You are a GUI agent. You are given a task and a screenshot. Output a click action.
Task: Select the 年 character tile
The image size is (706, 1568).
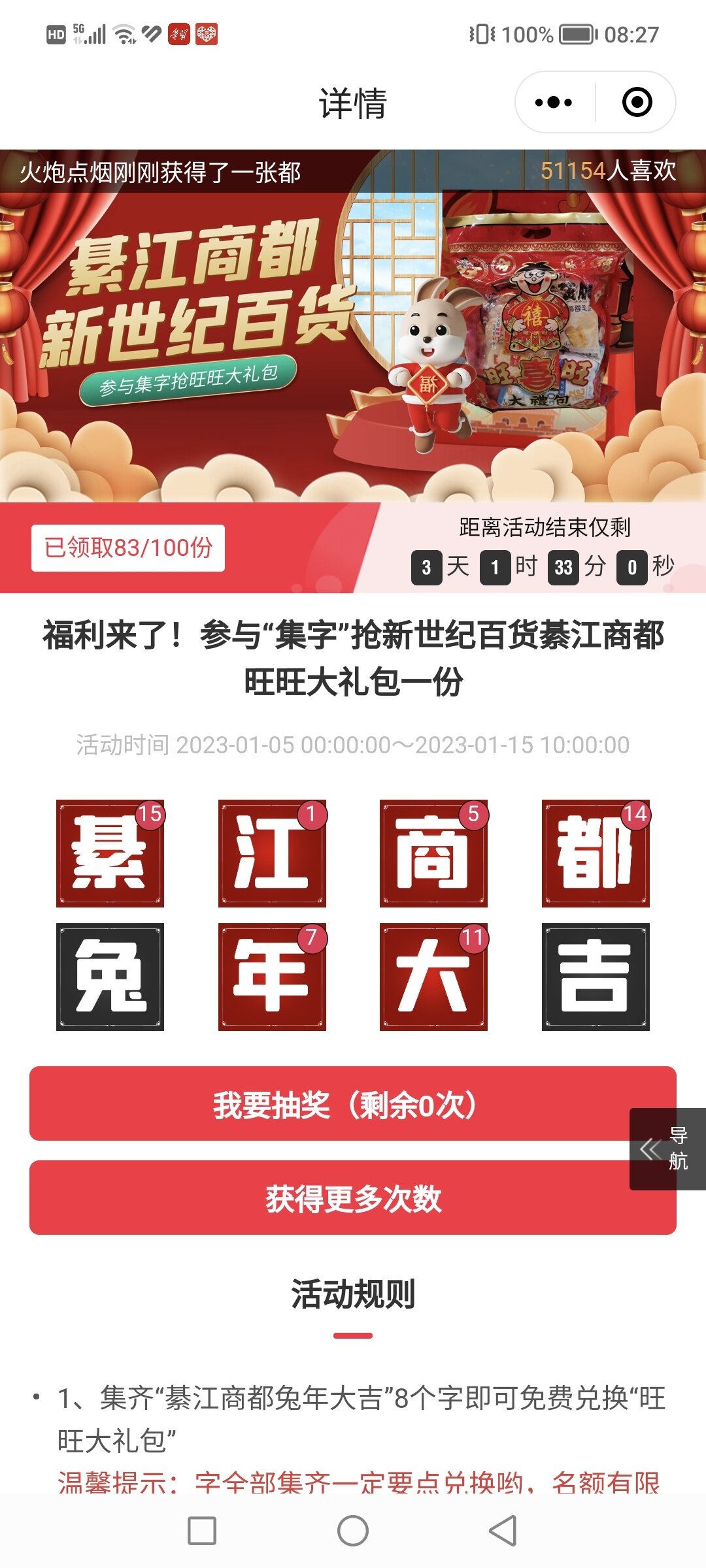(272, 977)
